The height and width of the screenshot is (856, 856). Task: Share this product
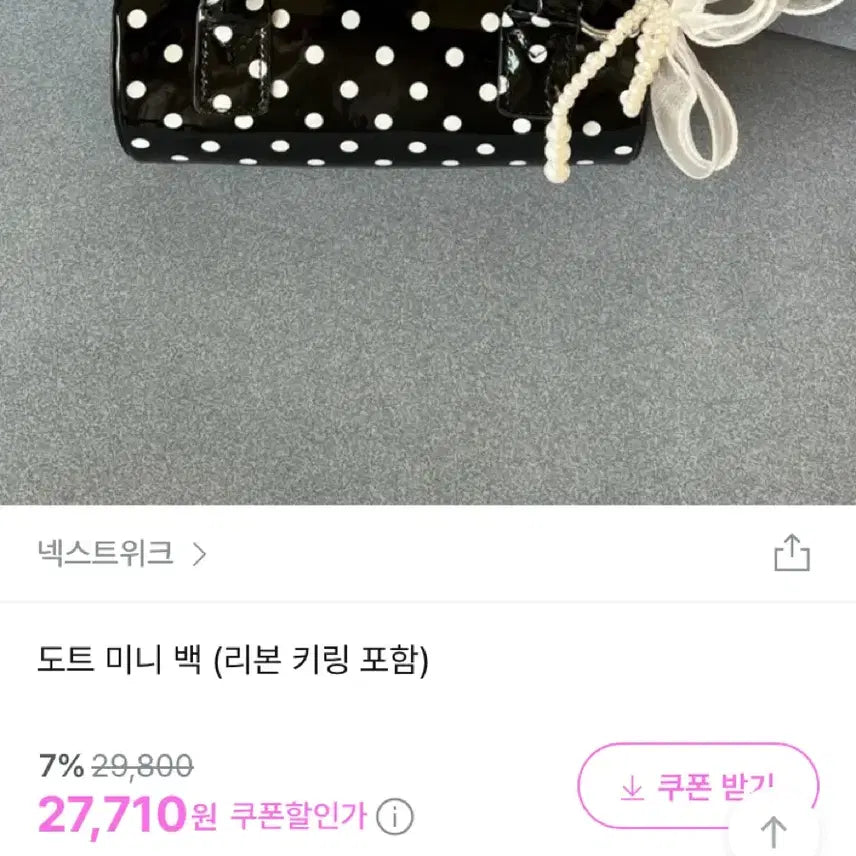[x=791, y=553]
